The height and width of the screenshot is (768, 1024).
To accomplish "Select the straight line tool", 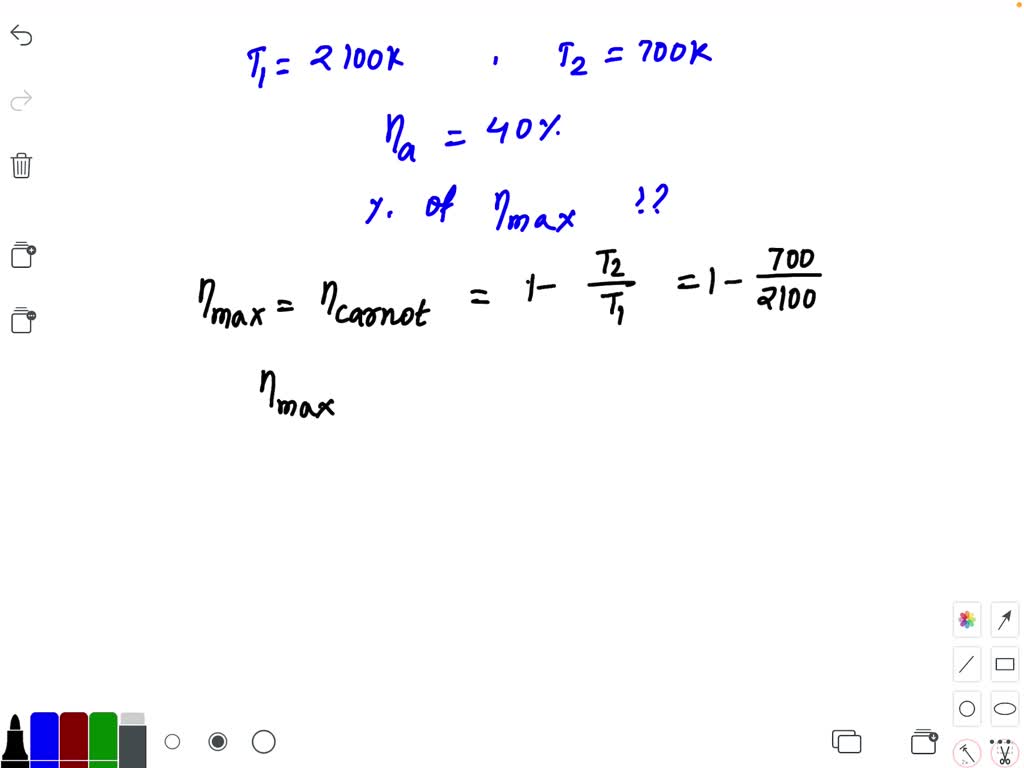I will (x=967, y=664).
